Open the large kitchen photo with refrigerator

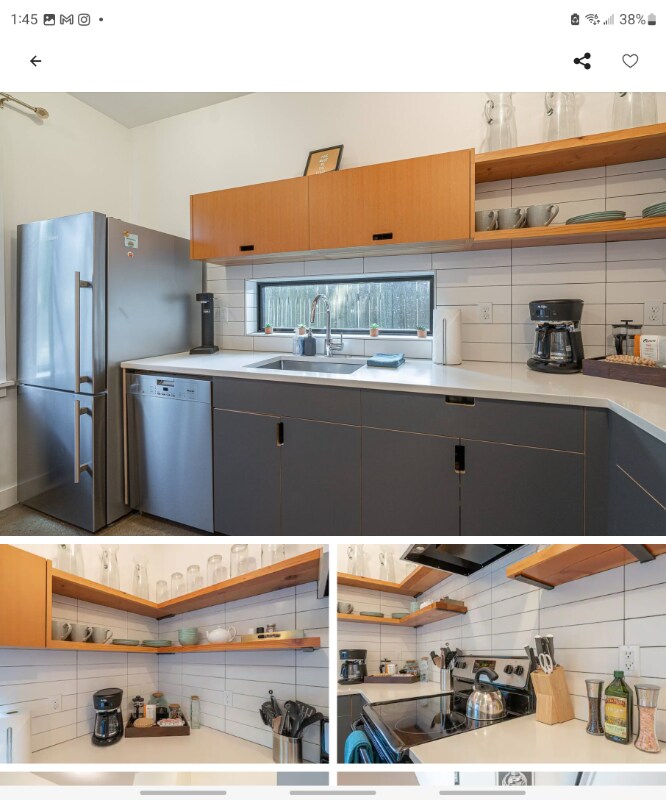333,314
